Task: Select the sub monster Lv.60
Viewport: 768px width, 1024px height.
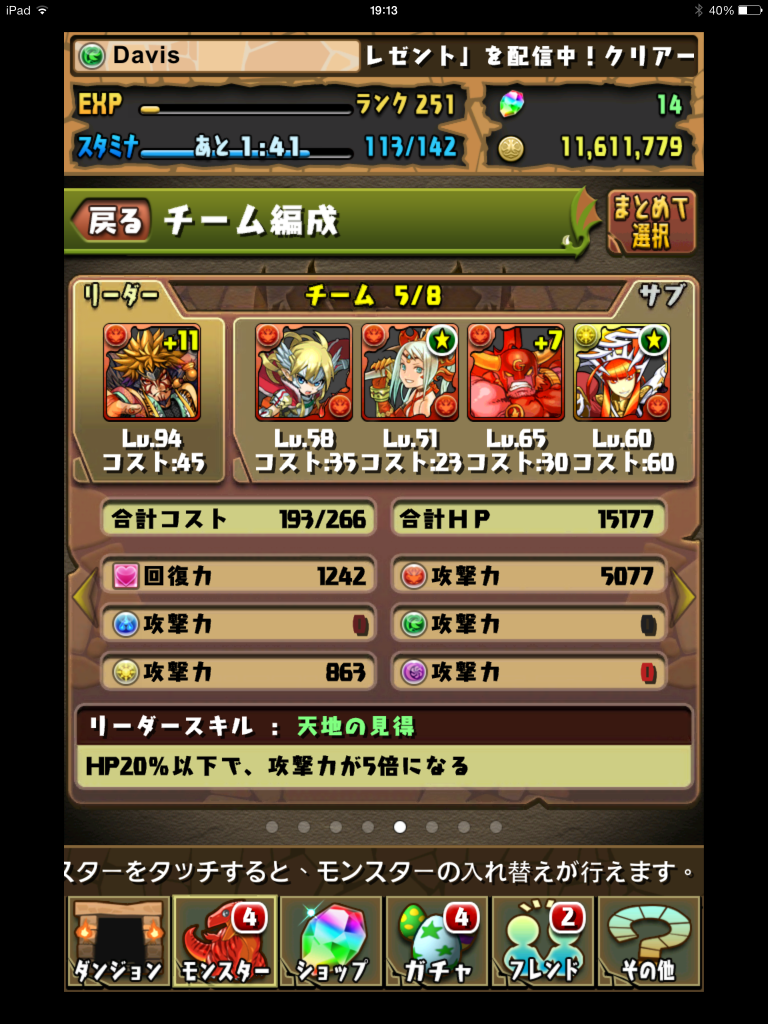Action: (621, 372)
